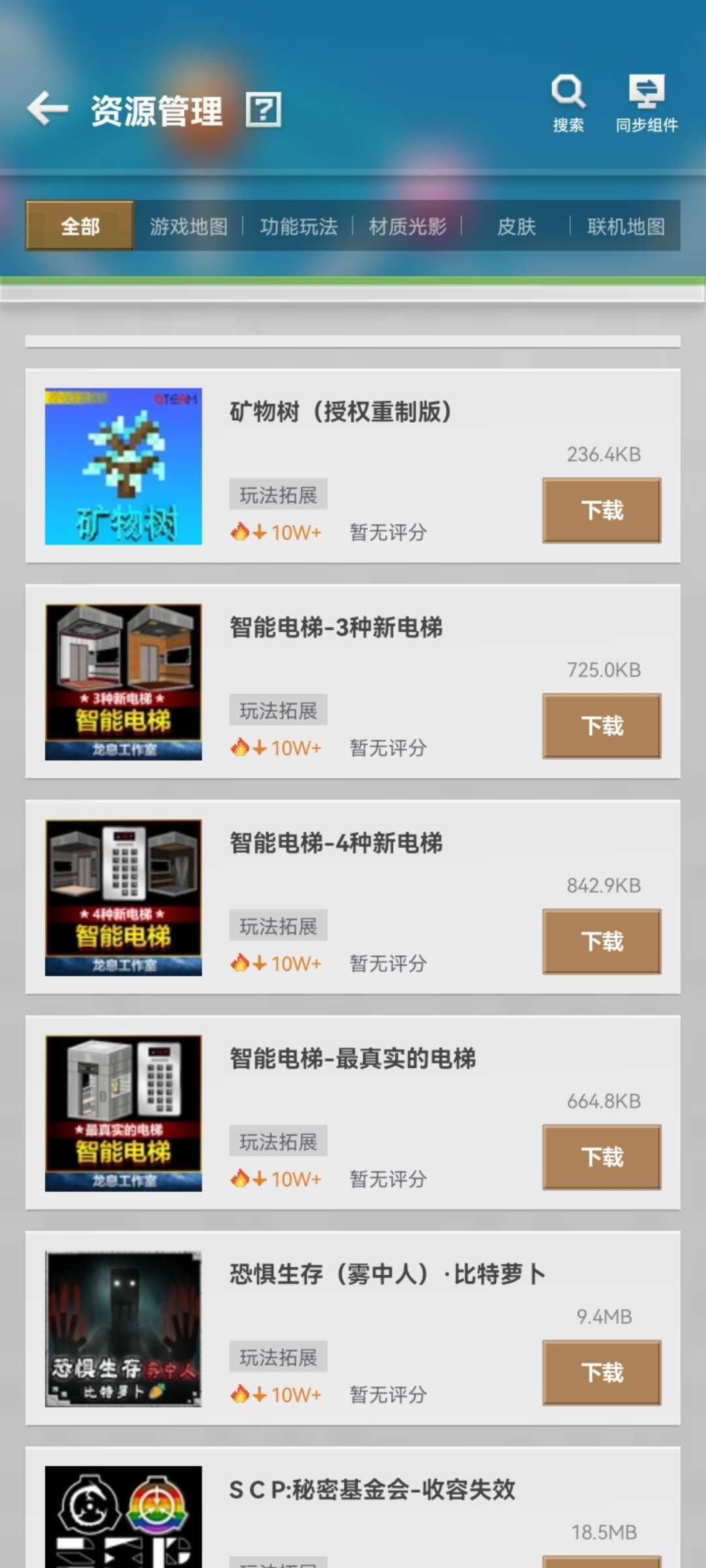The width and height of the screenshot is (706, 1568).
Task: Tap 下载 on 智能电梯-最真实的电梯
Action: tap(601, 1157)
